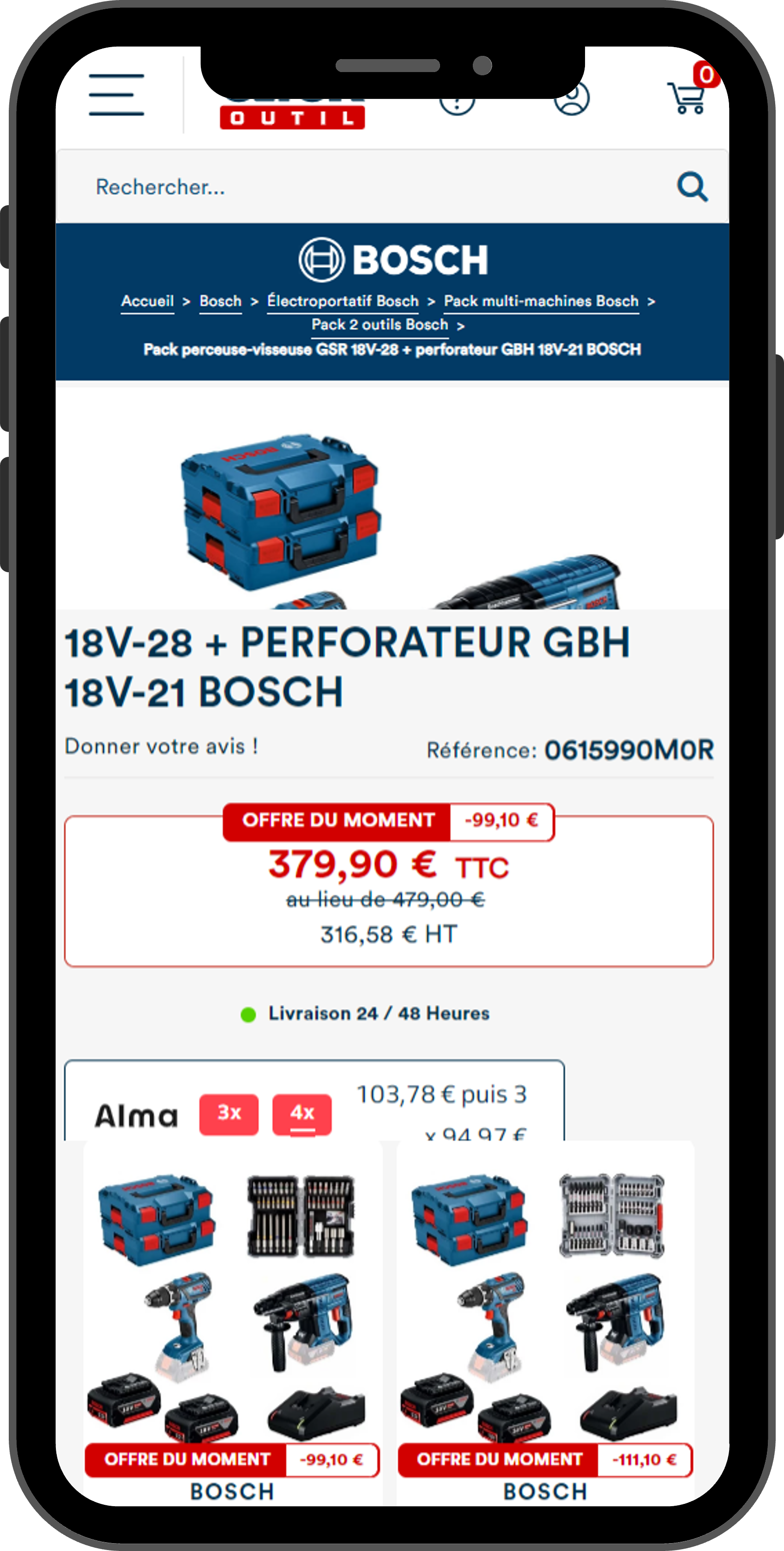Tap Donner votre avis link
The width and height of the screenshot is (784, 1551).
[x=161, y=746]
